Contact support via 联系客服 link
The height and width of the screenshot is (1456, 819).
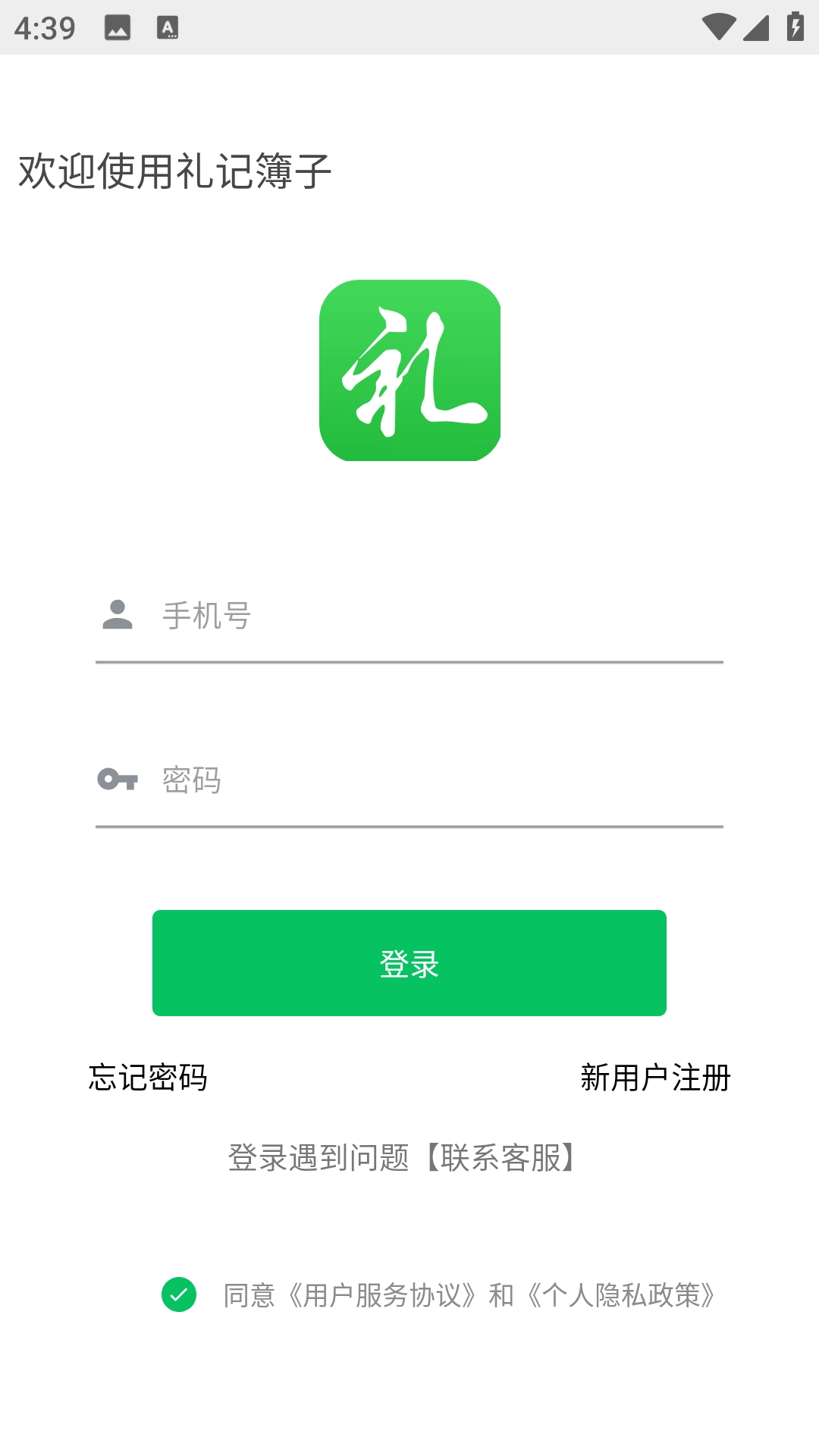click(500, 1158)
